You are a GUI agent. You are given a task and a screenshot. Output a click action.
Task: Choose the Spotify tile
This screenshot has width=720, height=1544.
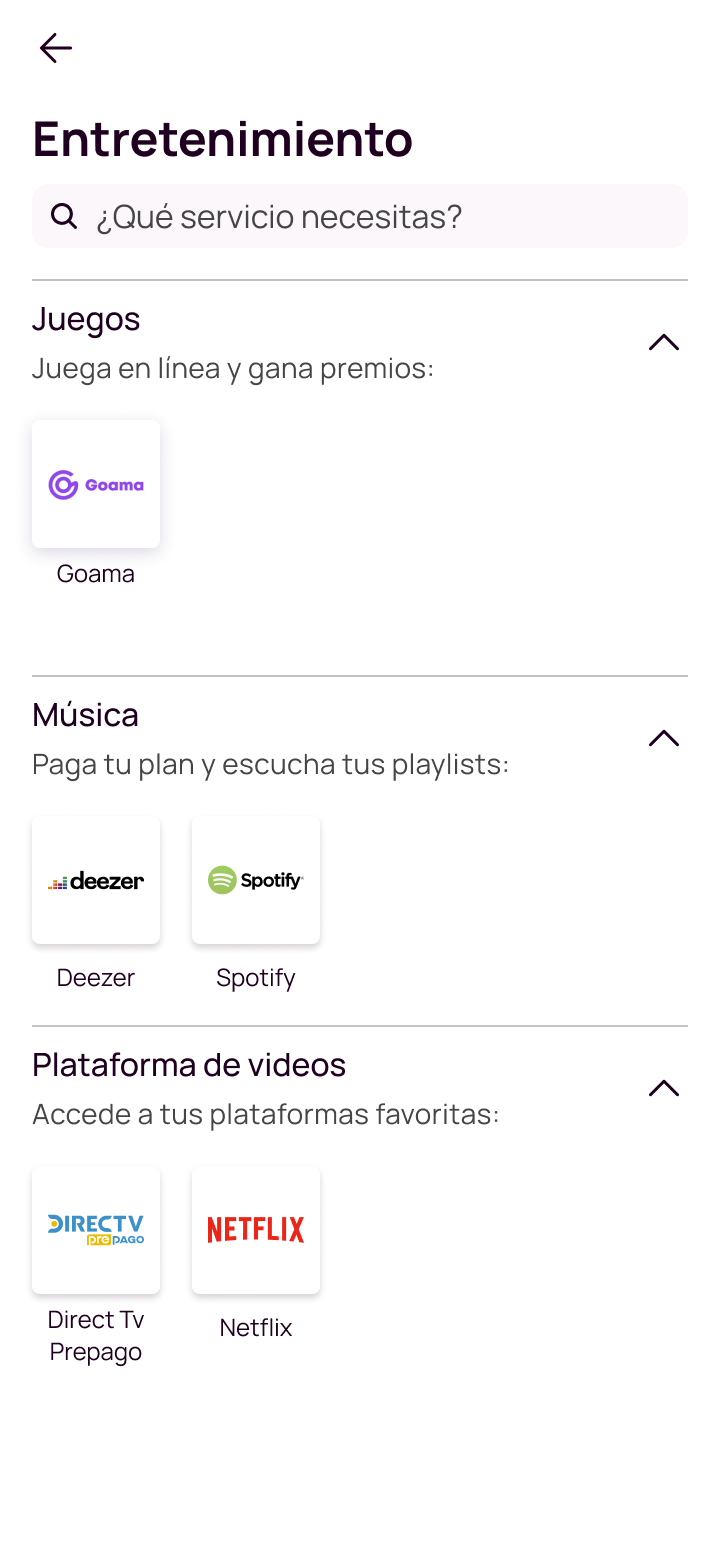coord(256,880)
